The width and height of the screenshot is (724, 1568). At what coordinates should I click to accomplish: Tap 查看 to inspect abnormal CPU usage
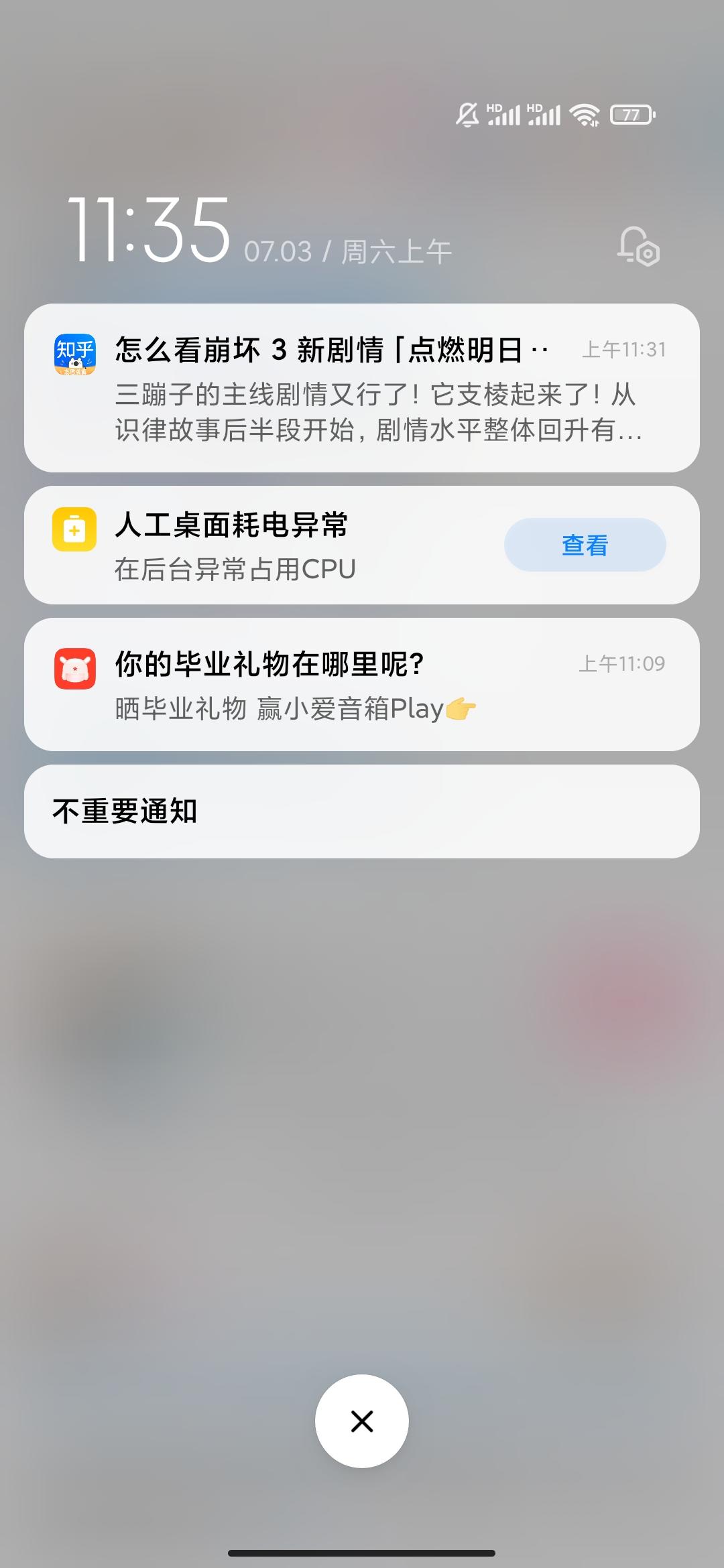coord(584,545)
